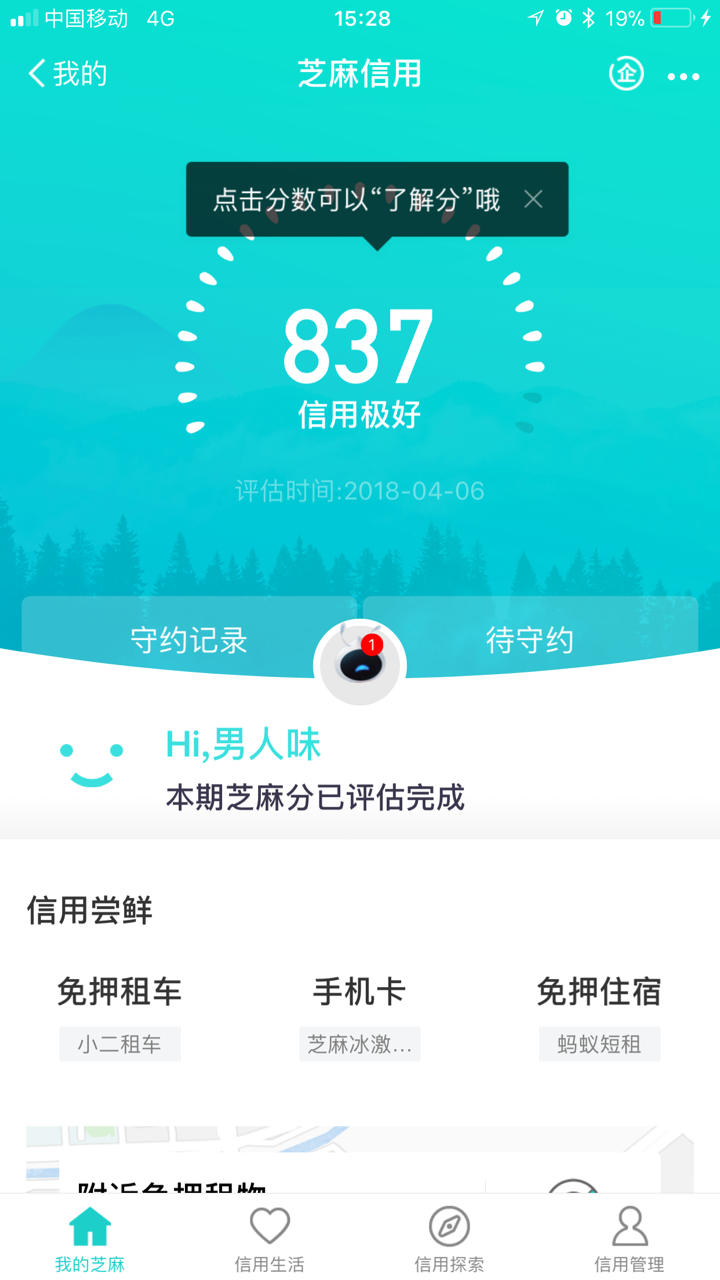The image size is (720, 1280).
Task: Open the robot assistant with notification badge
Action: 359,663
